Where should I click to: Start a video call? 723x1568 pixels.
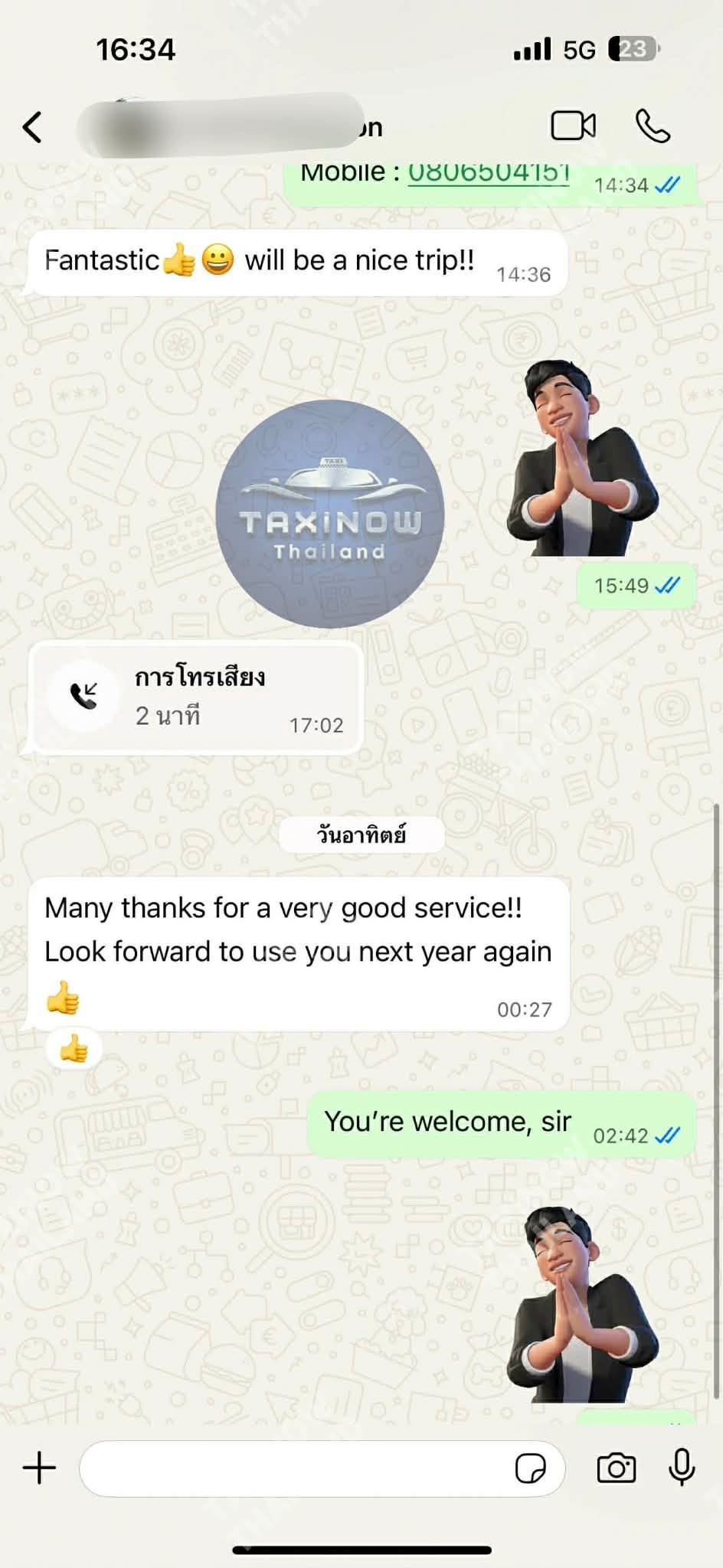pyautogui.click(x=573, y=126)
